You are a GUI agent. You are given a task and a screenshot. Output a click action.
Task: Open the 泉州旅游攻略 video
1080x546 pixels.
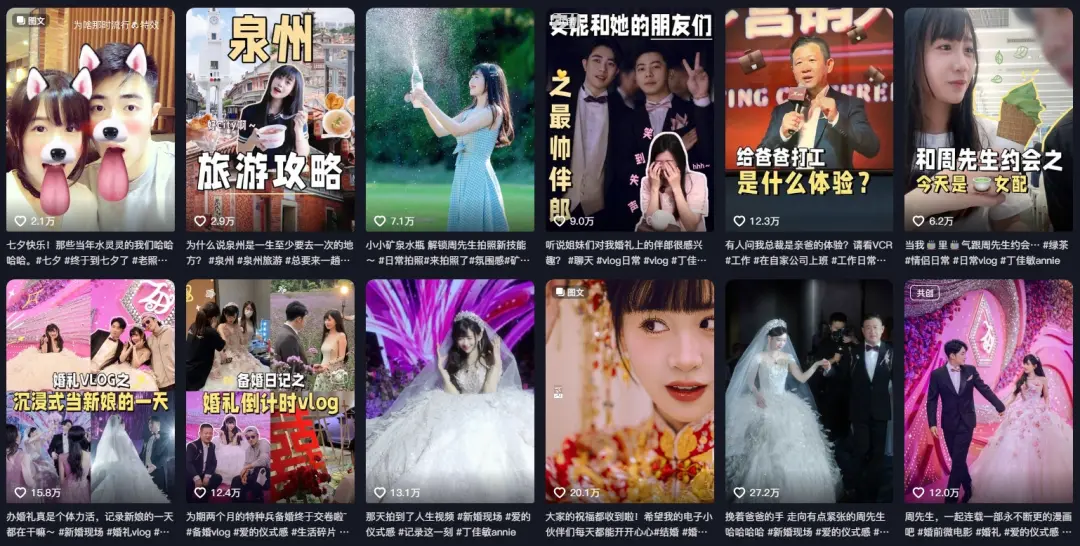(x=270, y=120)
